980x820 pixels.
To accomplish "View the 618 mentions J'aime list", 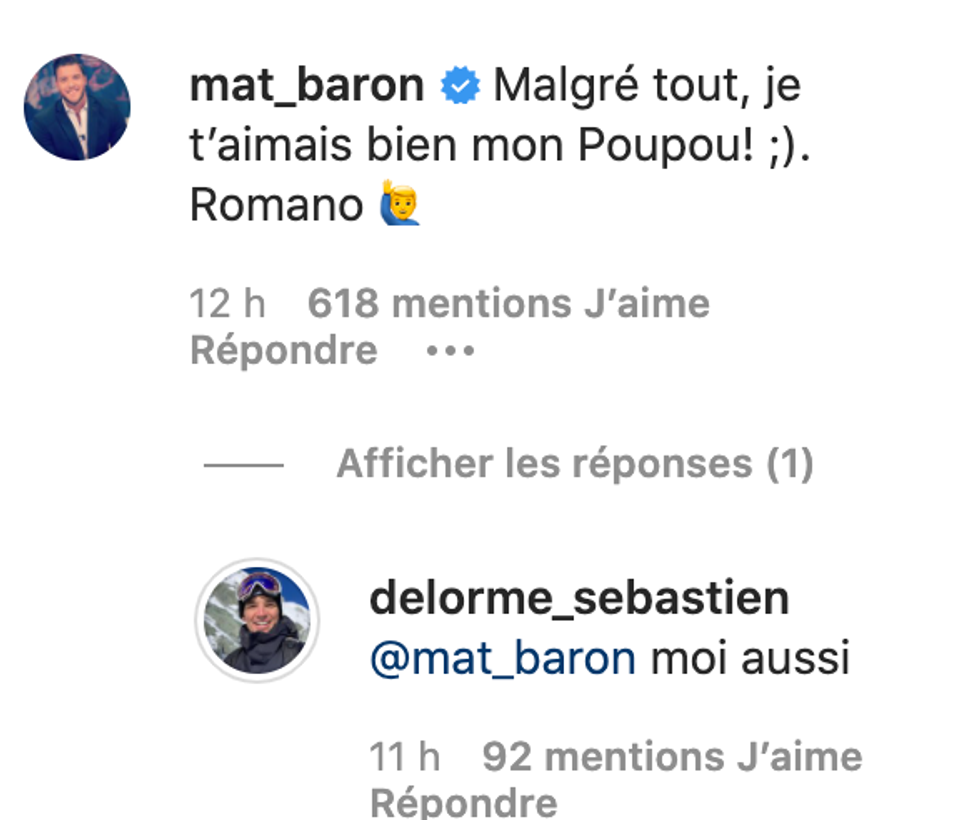I will (x=508, y=304).
